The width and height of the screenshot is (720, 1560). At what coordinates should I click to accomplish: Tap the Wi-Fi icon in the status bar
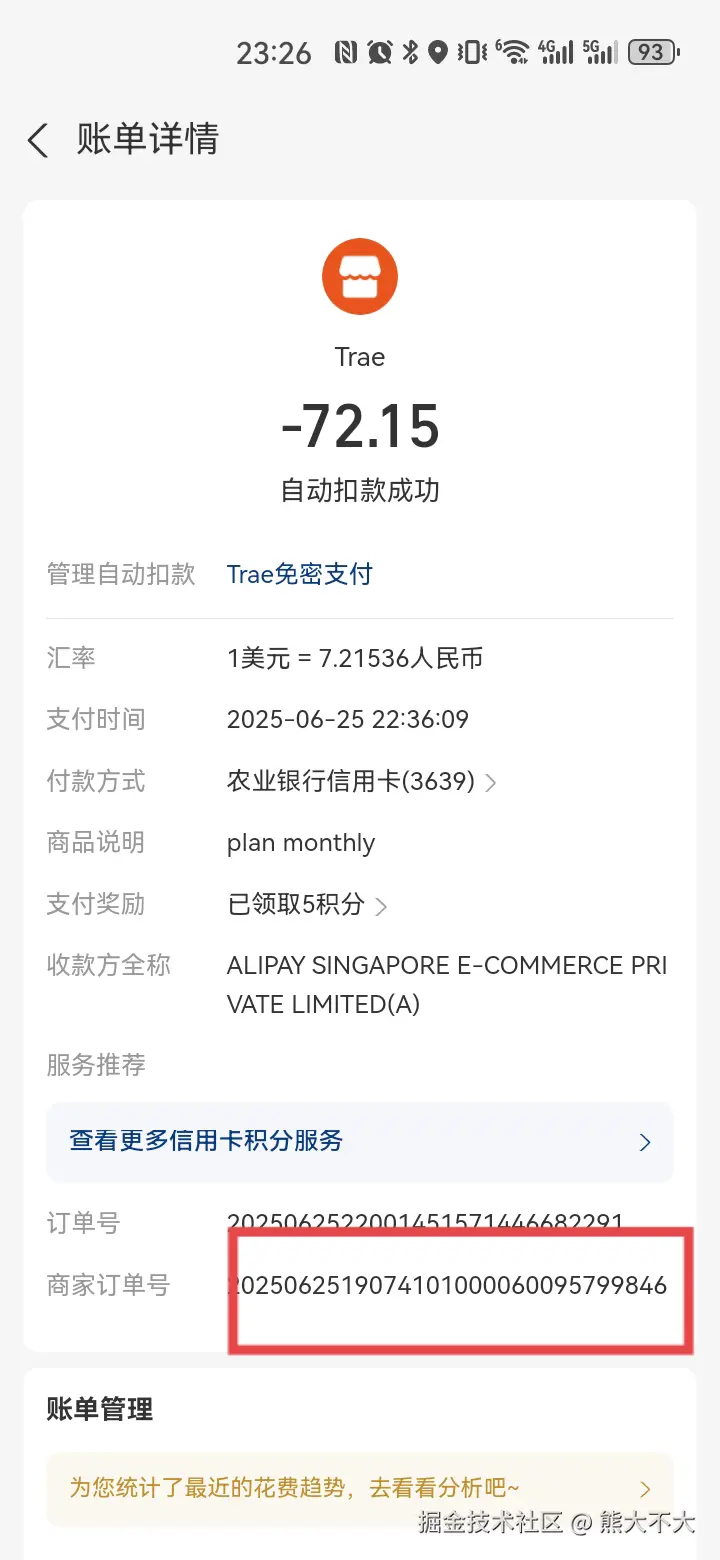click(513, 50)
